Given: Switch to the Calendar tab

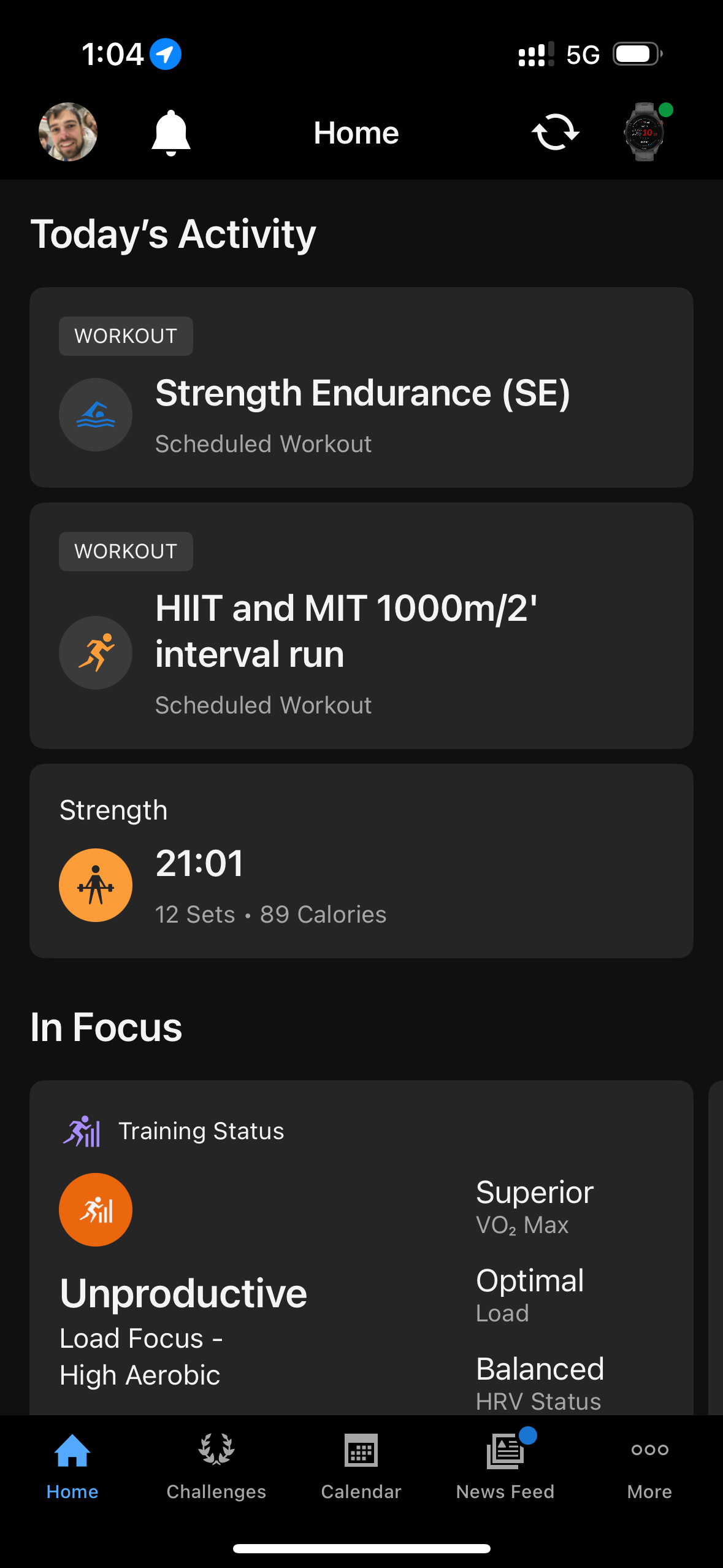Looking at the screenshot, I should pos(361,1466).
